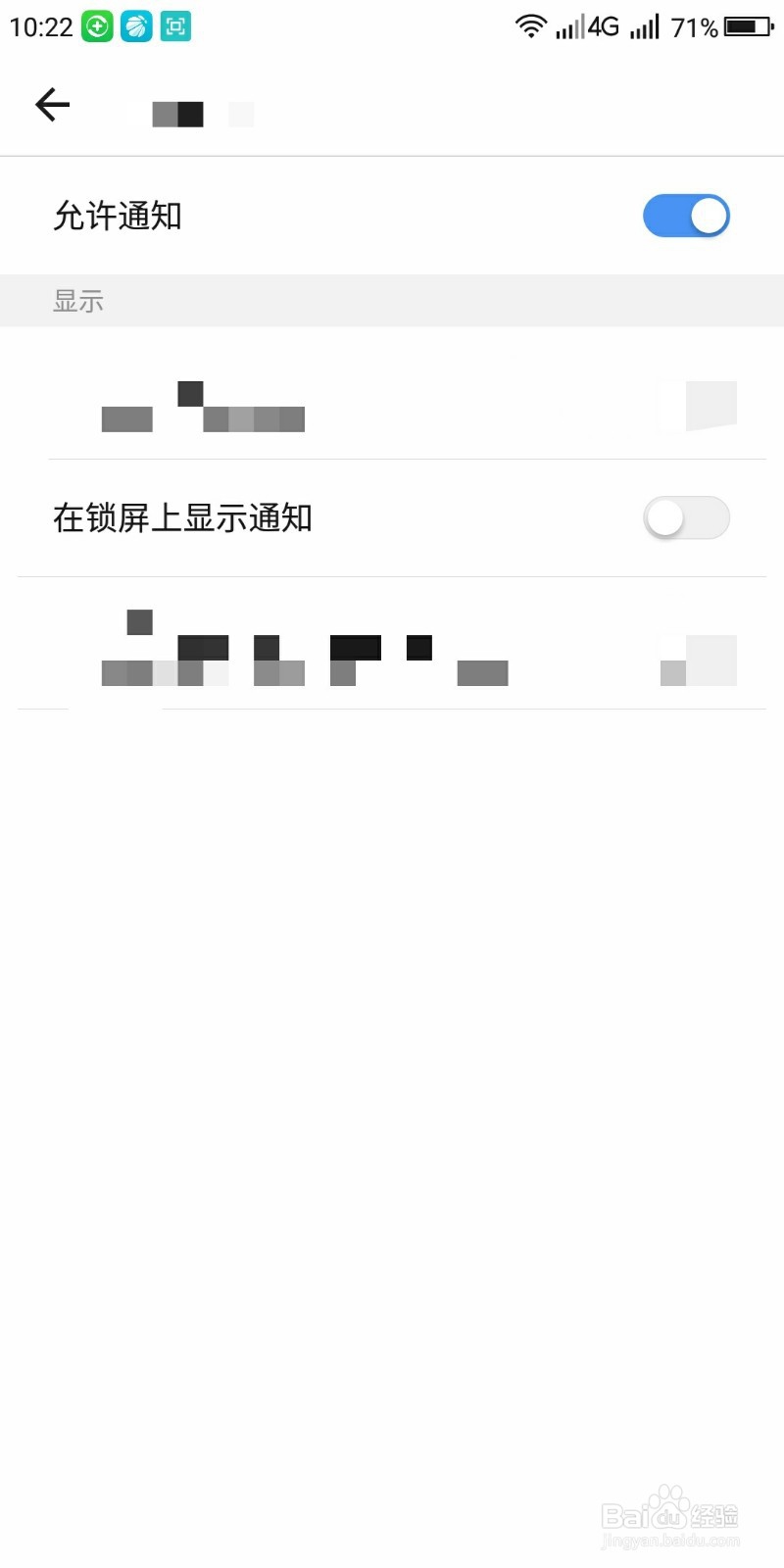This screenshot has width=784, height=1568.
Task: Open the notification style option below lock screen row
Action: coord(392,647)
